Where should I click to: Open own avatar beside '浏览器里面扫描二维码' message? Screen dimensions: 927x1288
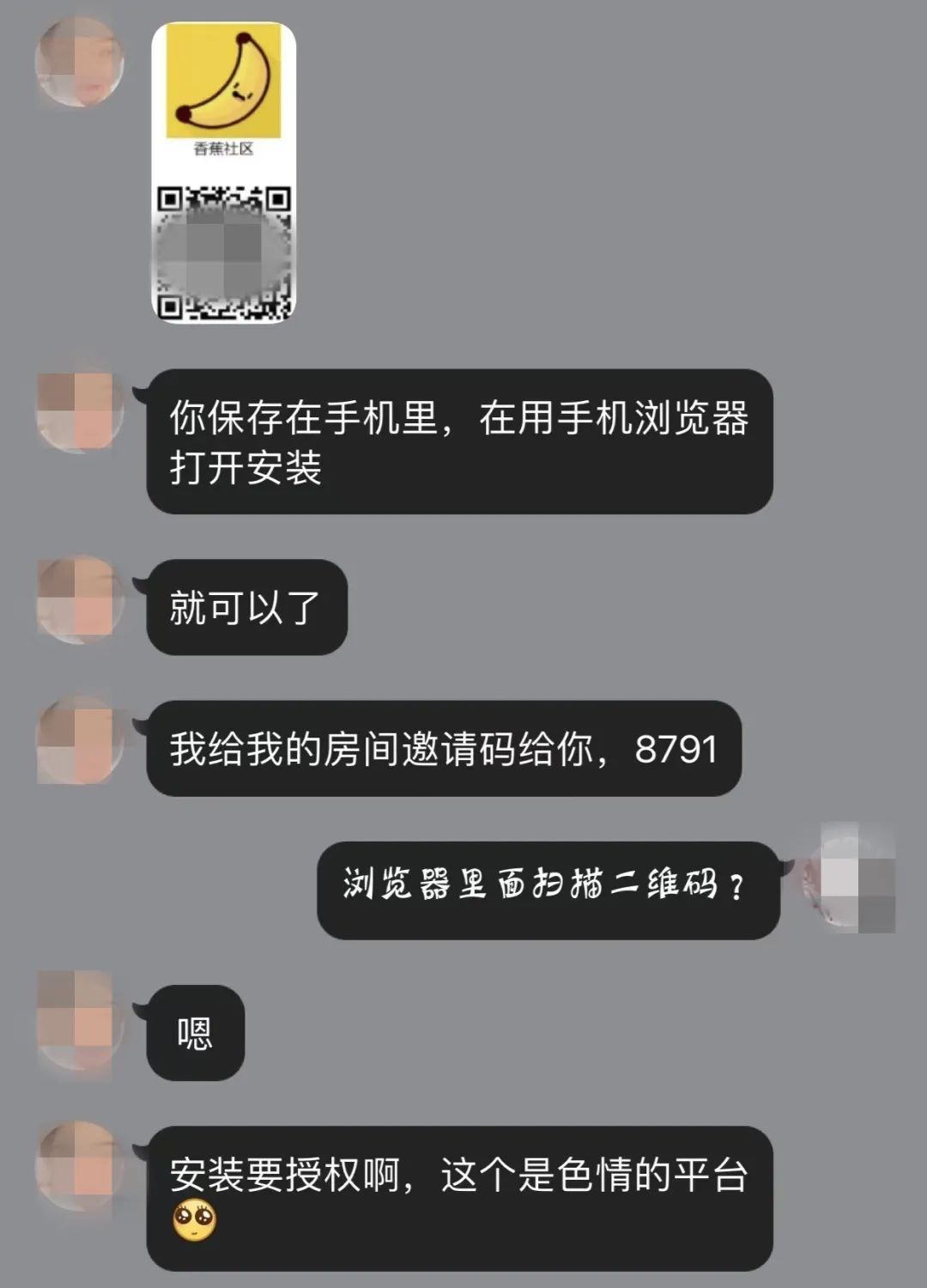click(x=850, y=878)
